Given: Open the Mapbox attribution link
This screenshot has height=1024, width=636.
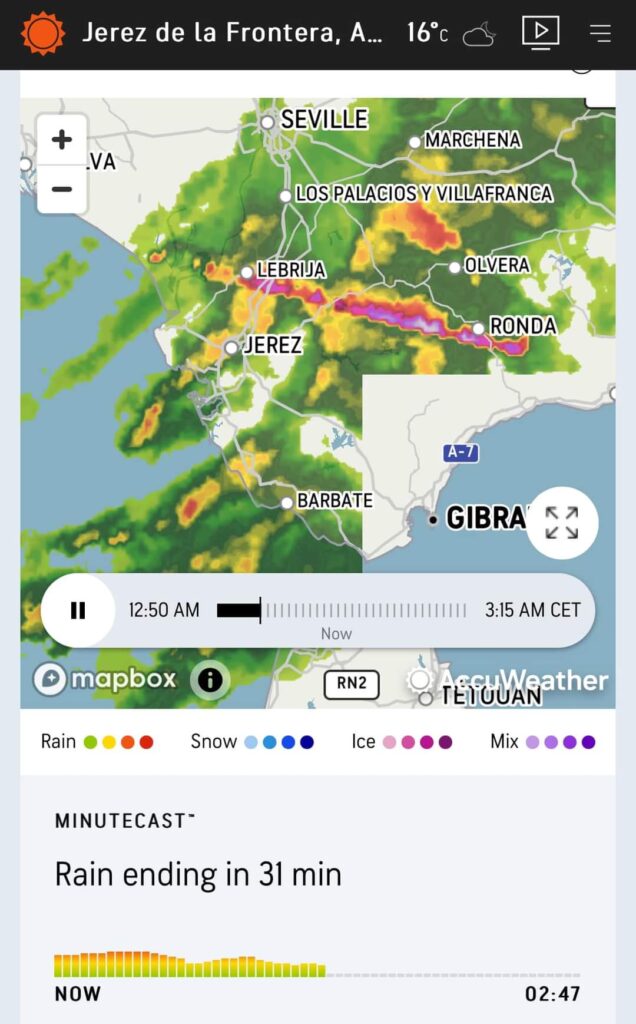Looking at the screenshot, I should [x=106, y=679].
